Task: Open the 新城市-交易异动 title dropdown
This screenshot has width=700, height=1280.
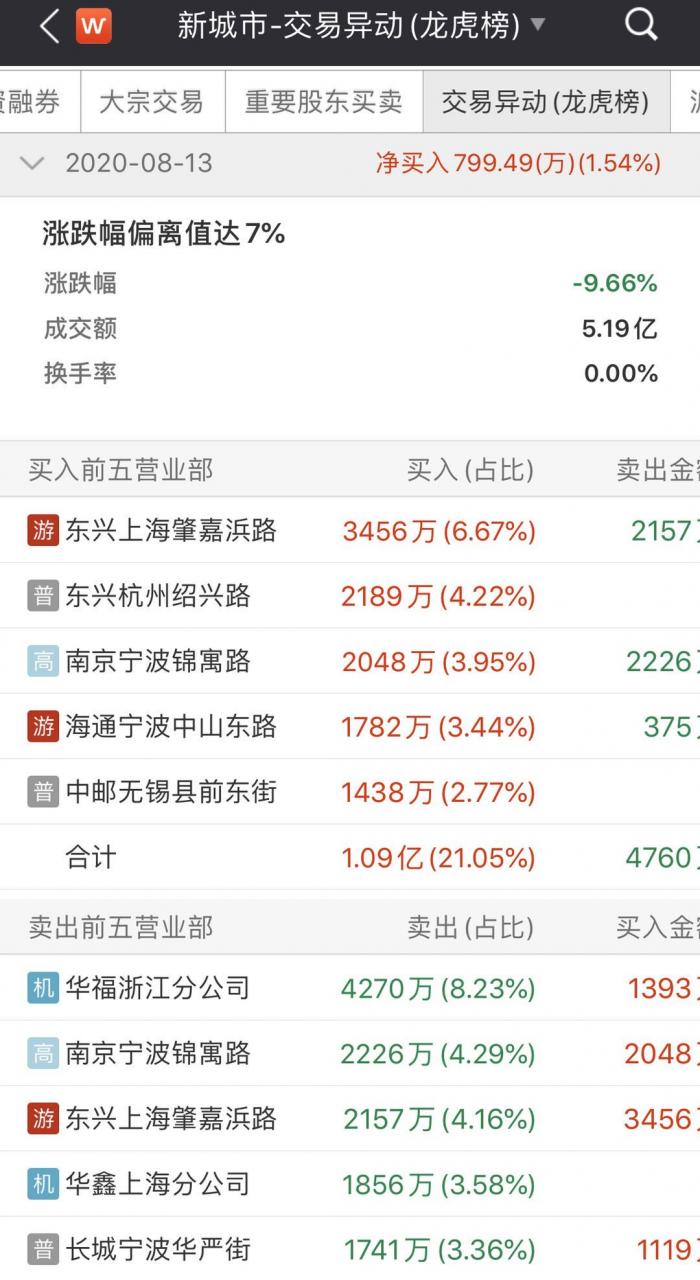Action: coord(362,26)
